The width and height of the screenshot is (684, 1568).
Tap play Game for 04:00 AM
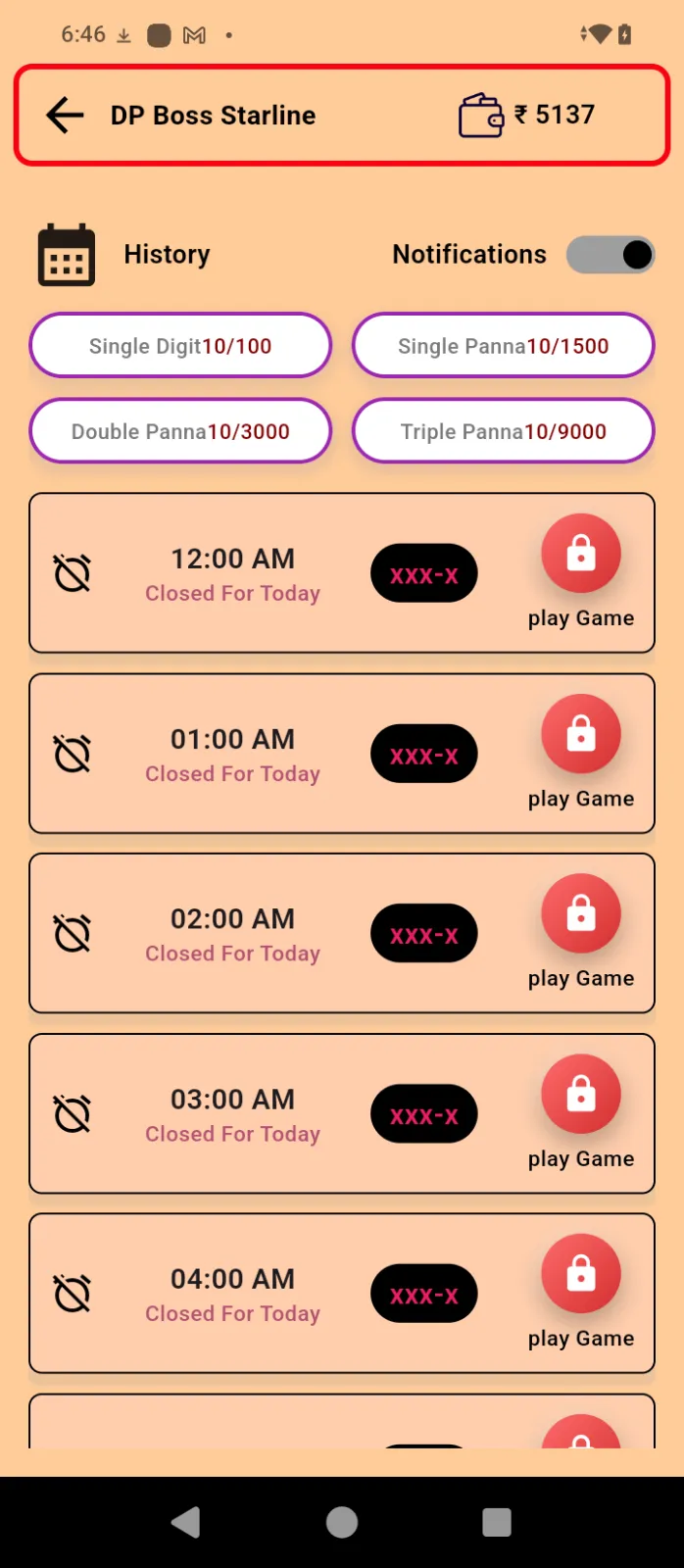tap(580, 1274)
